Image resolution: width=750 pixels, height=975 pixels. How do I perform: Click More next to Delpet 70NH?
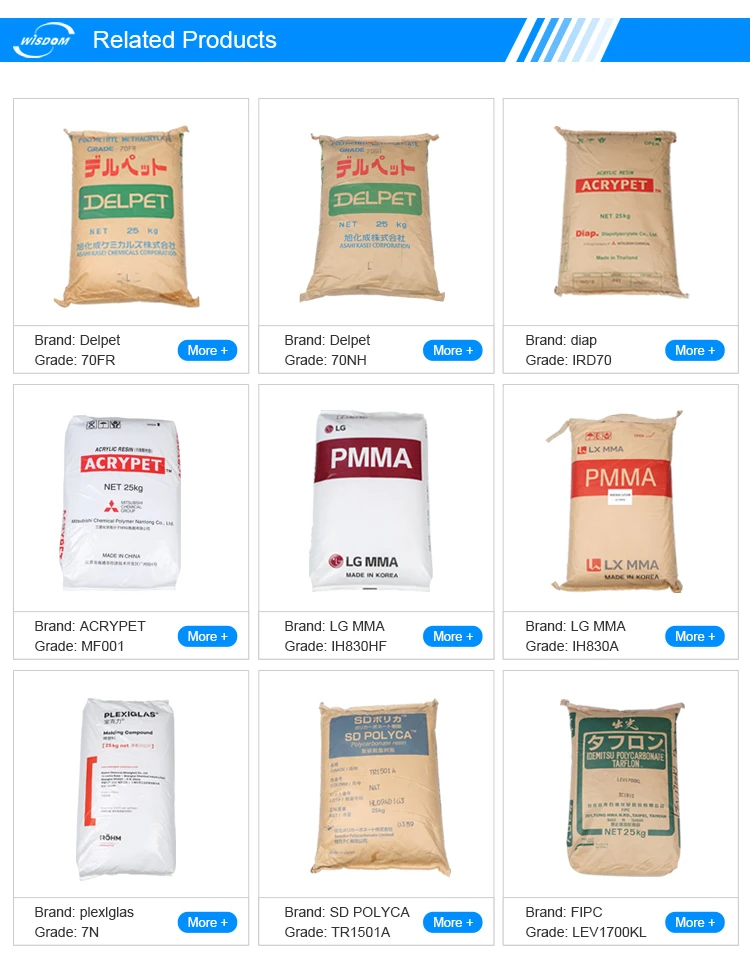[x=451, y=350]
